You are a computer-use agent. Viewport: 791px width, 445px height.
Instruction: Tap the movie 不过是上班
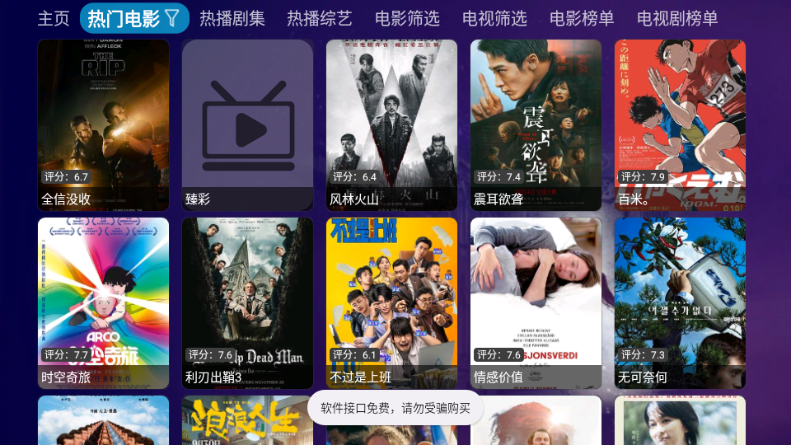point(392,303)
